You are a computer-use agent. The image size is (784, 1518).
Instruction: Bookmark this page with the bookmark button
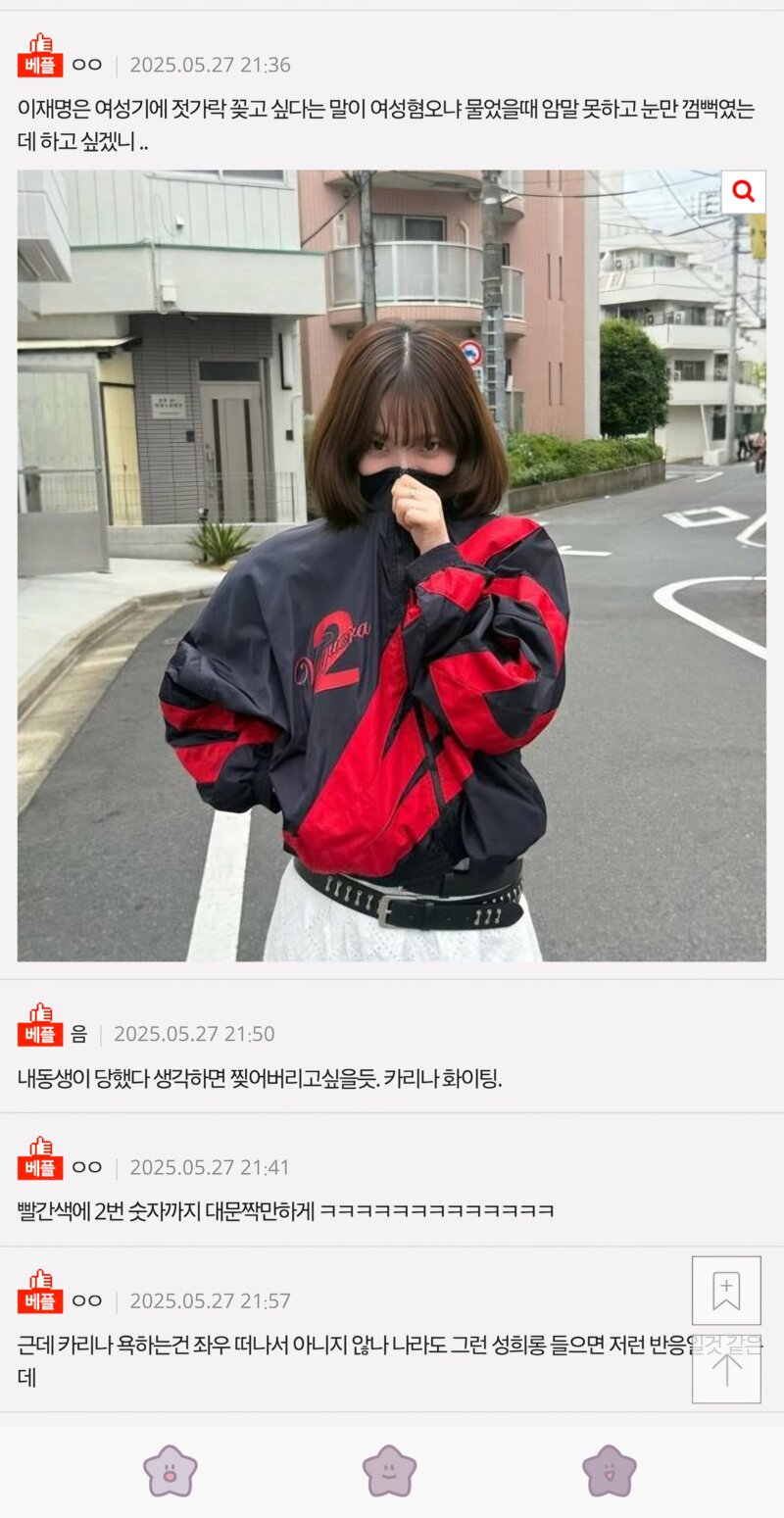726,1291
